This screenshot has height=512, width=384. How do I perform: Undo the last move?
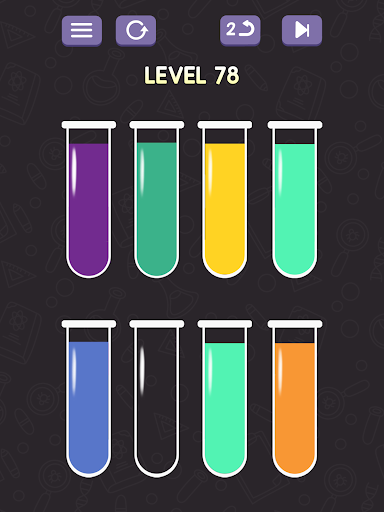tap(240, 30)
